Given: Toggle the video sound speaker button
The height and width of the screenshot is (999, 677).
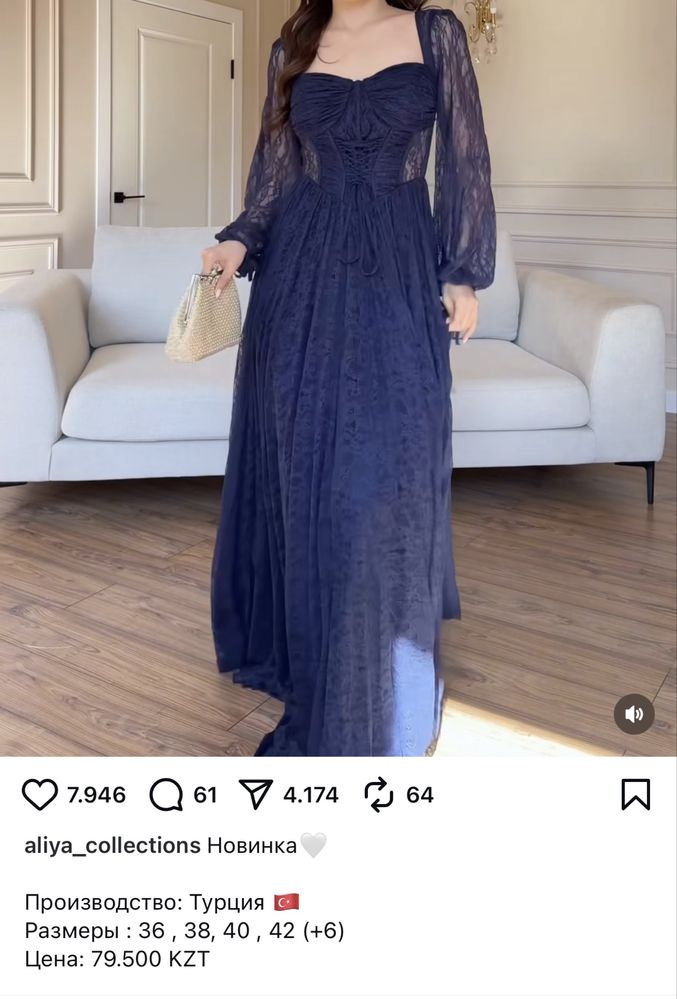Looking at the screenshot, I should [634, 714].
